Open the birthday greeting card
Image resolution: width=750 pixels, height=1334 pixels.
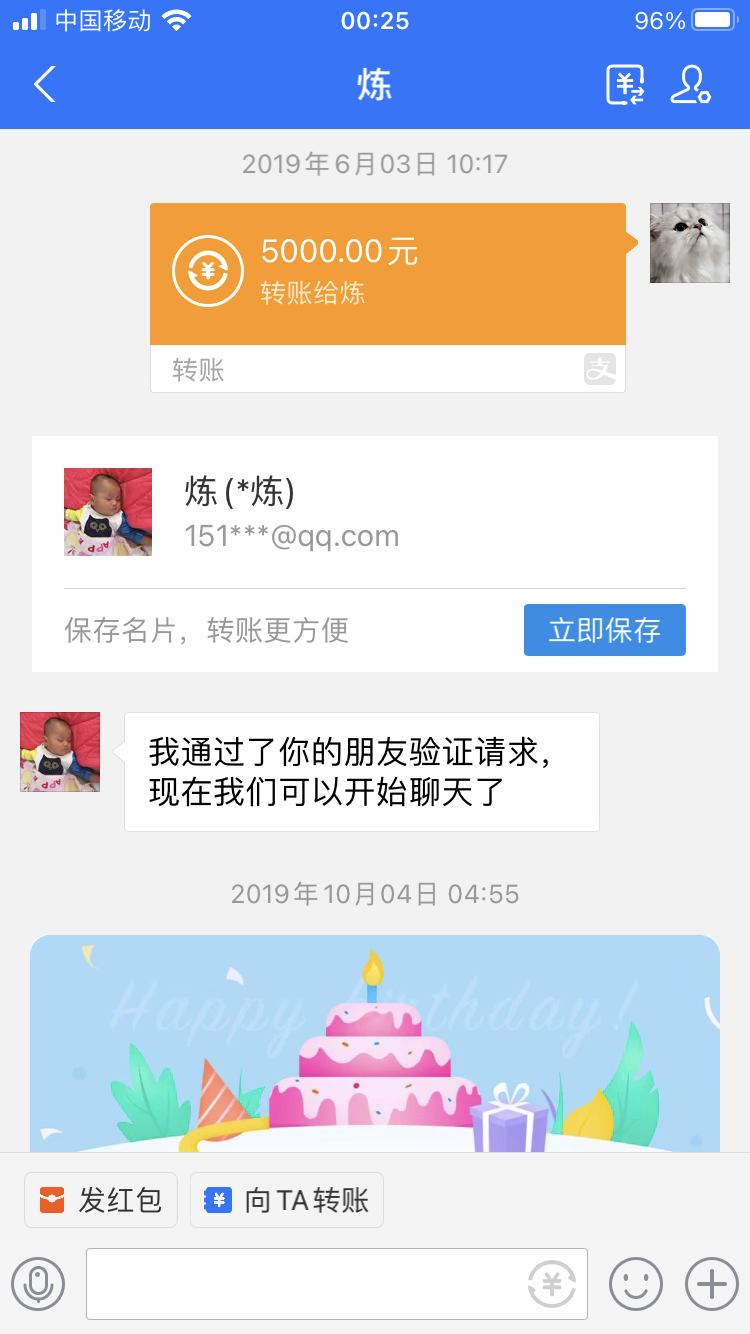coord(375,1043)
